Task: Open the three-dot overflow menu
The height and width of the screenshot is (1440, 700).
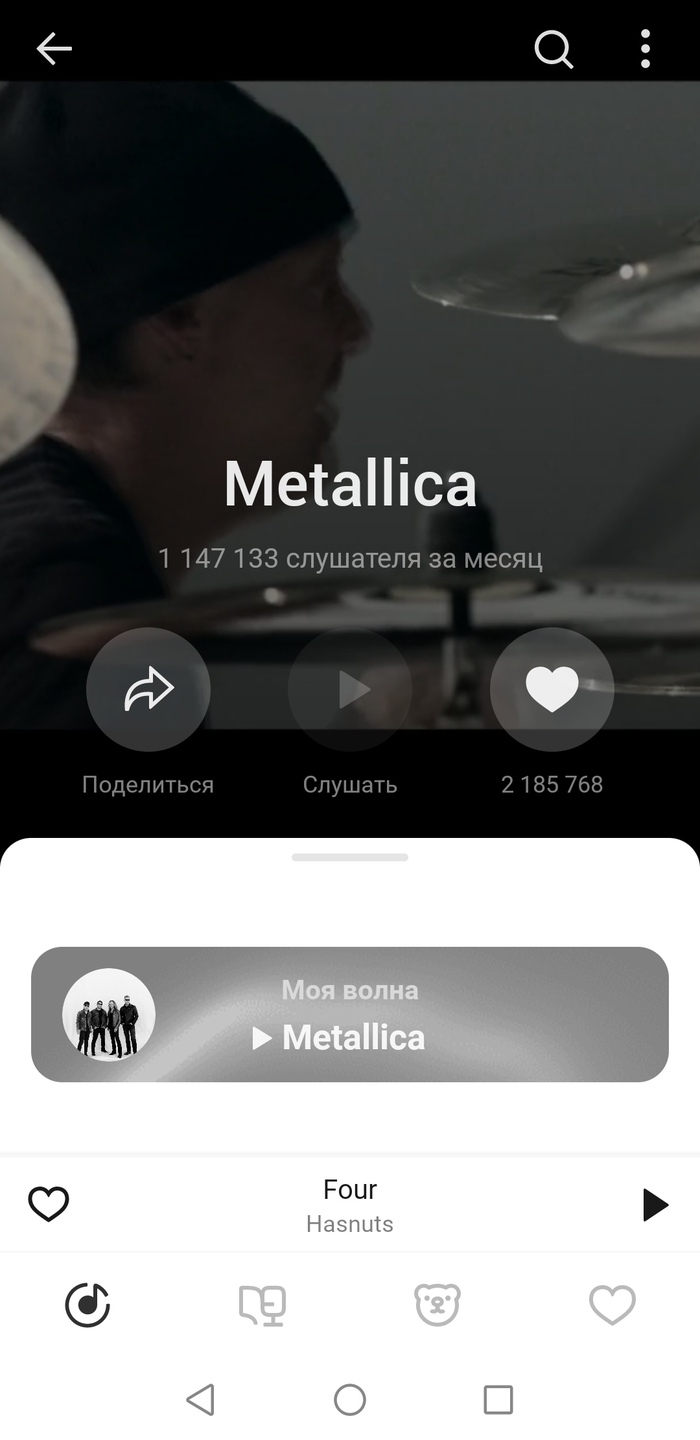Action: [645, 48]
